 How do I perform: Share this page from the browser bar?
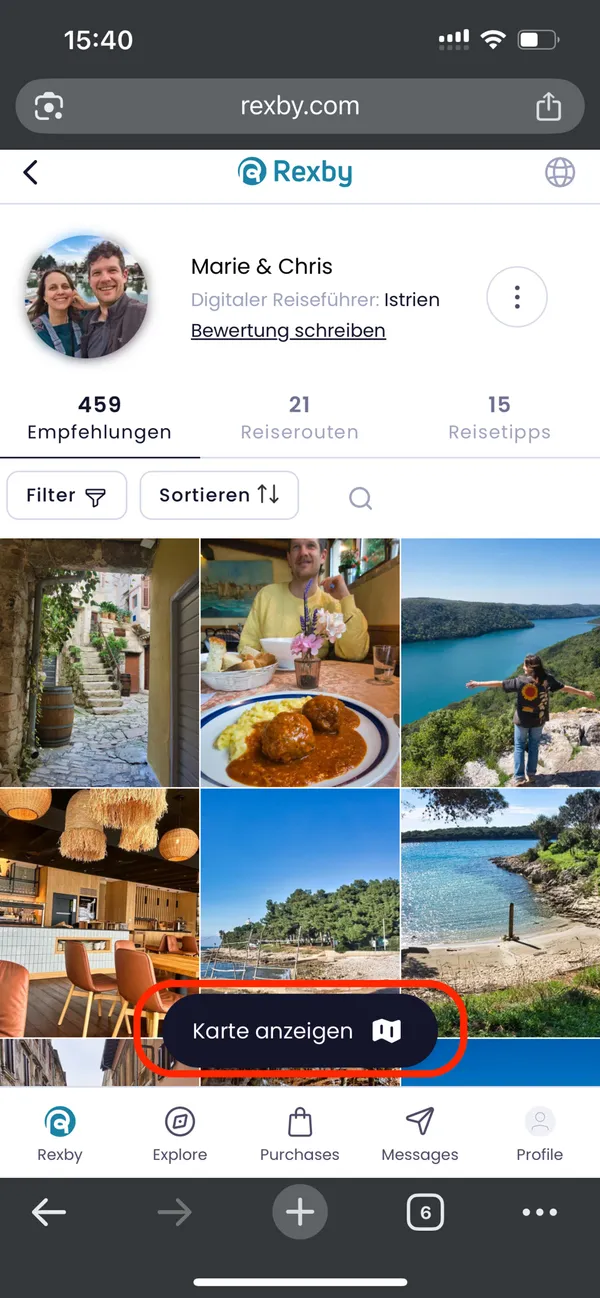(548, 106)
